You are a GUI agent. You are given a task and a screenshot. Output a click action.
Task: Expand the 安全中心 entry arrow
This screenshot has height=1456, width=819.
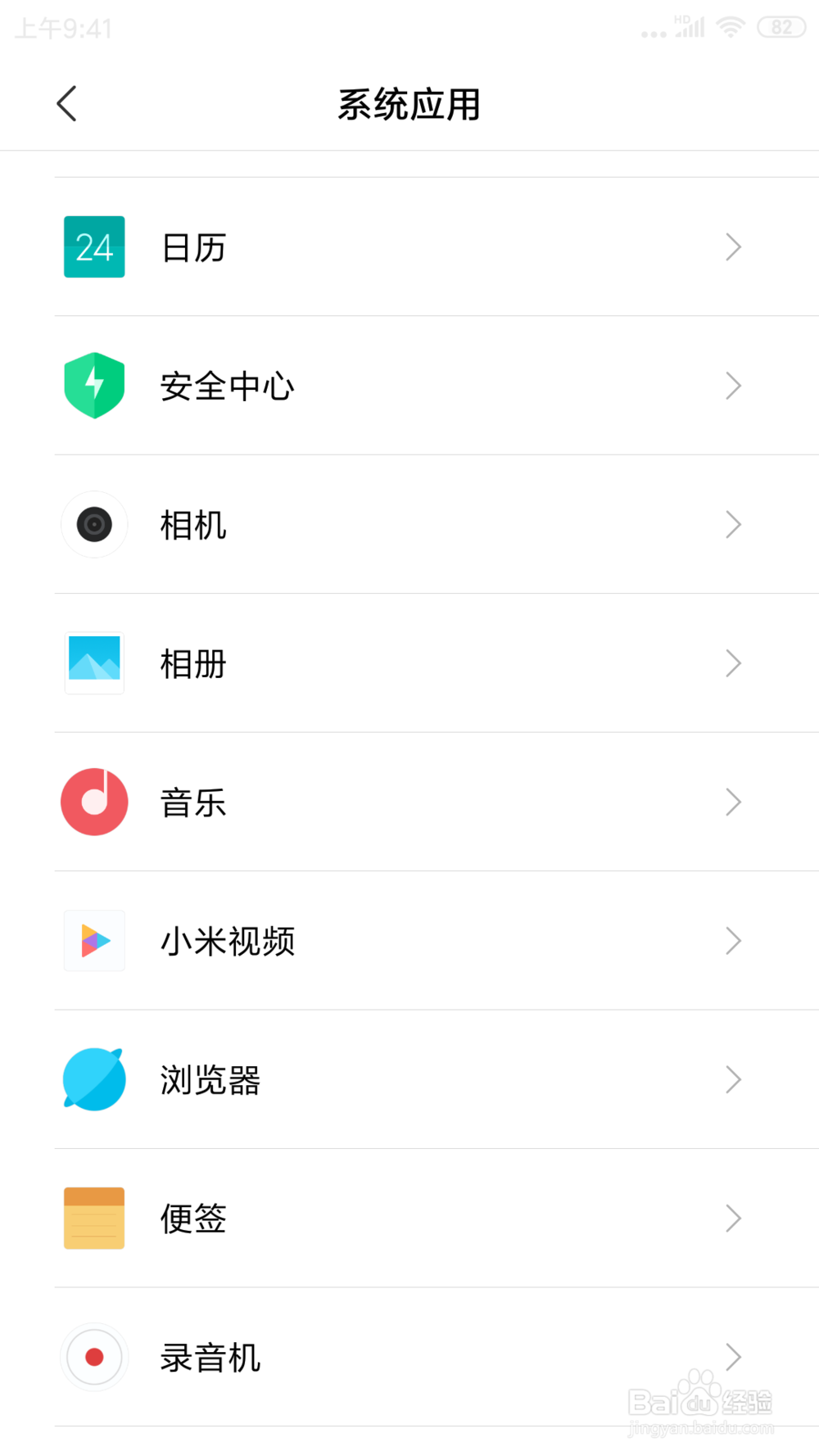tap(731, 385)
